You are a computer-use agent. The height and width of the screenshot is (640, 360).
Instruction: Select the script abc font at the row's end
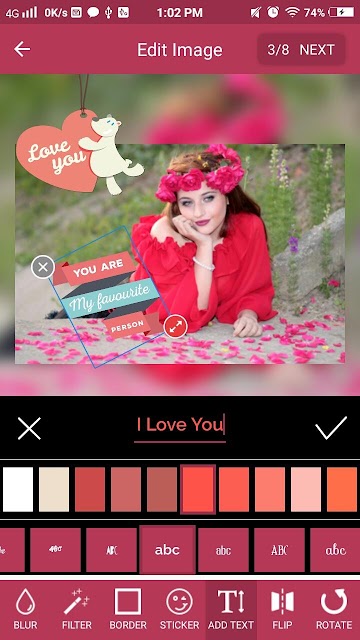pyautogui.click(x=335, y=550)
